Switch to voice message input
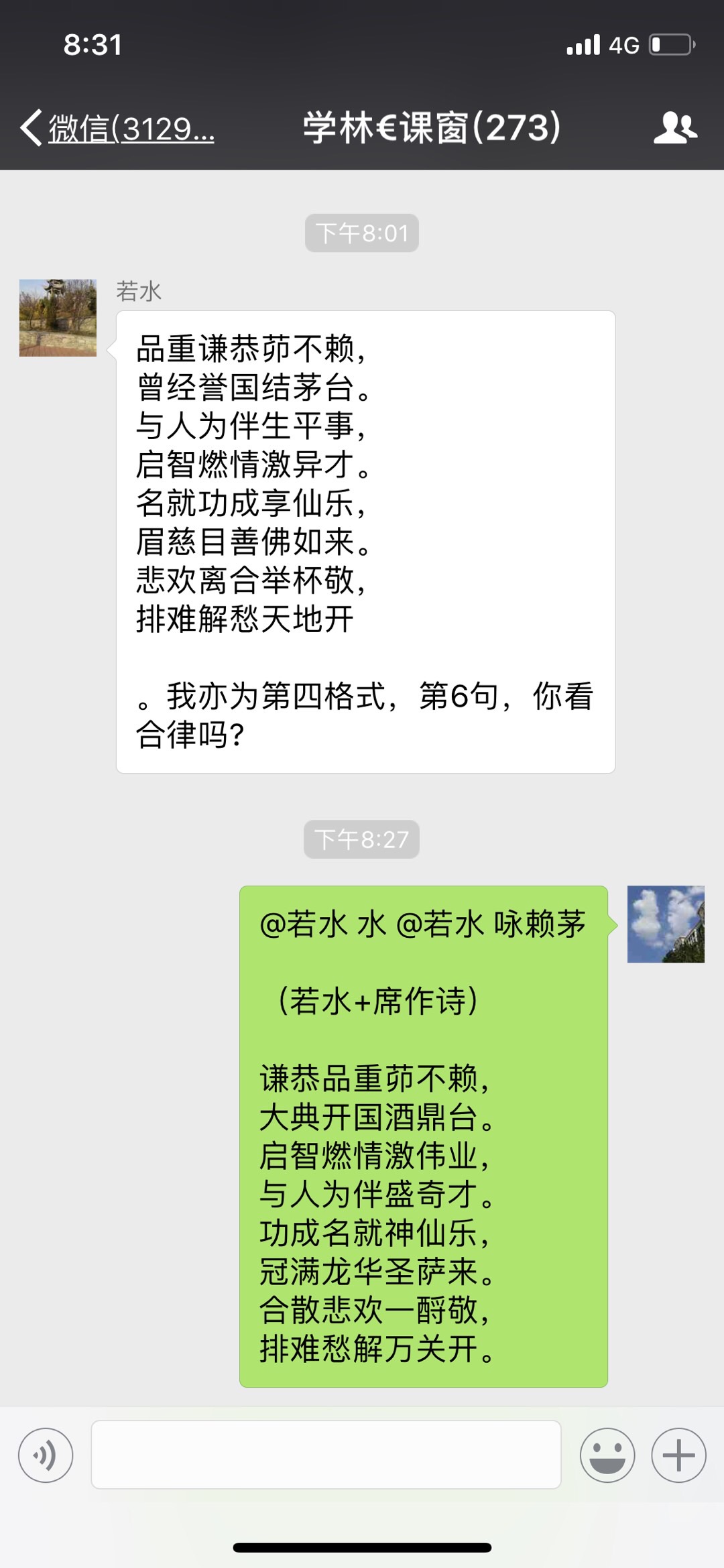Image resolution: width=724 pixels, height=1568 pixels. [46, 1455]
